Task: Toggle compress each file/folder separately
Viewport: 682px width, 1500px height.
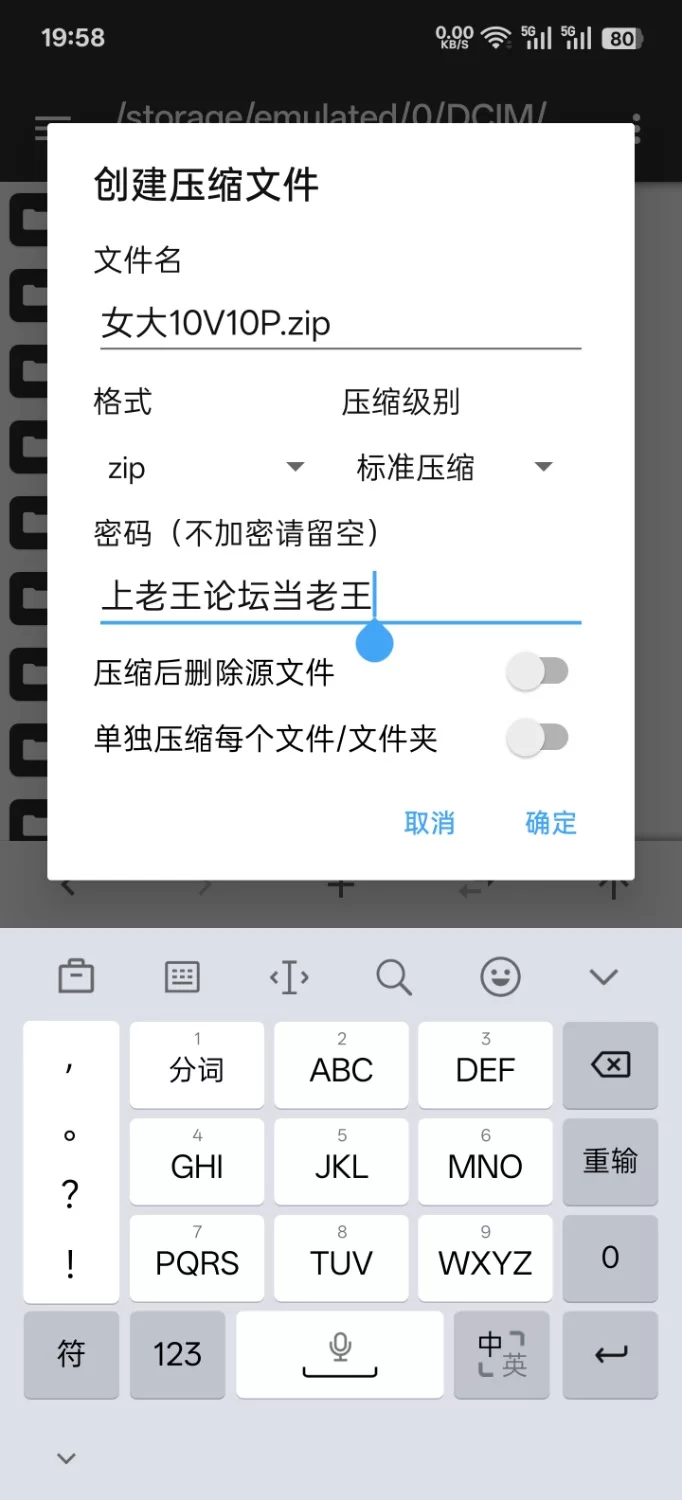Action: point(538,739)
